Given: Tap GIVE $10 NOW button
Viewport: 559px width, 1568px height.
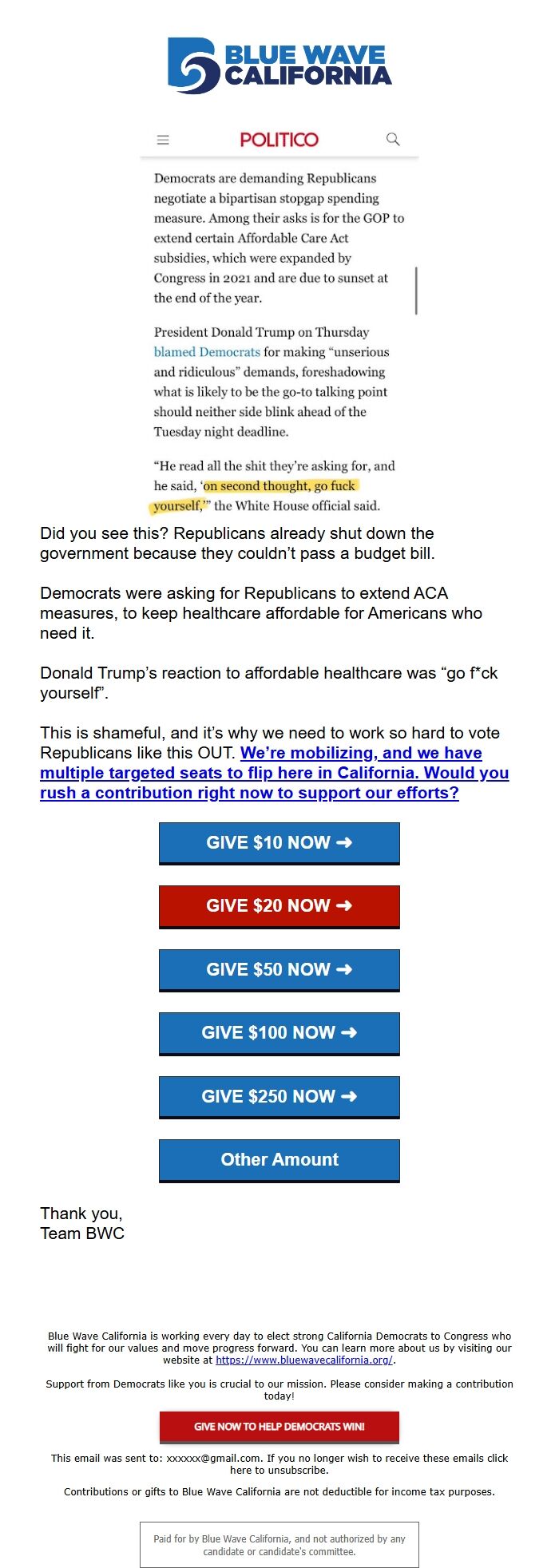Looking at the screenshot, I should pos(279,843).
